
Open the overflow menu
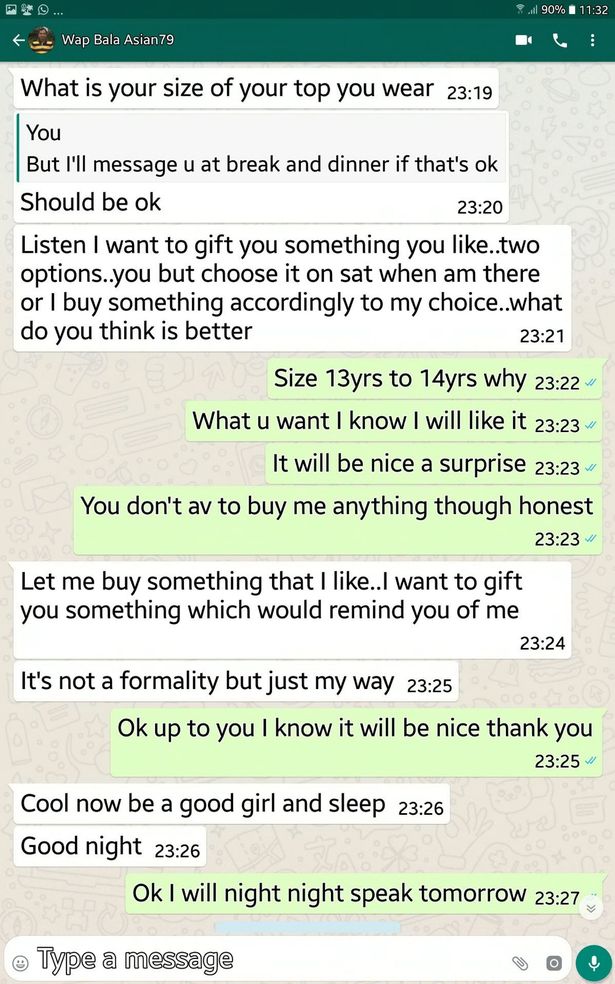[596, 40]
